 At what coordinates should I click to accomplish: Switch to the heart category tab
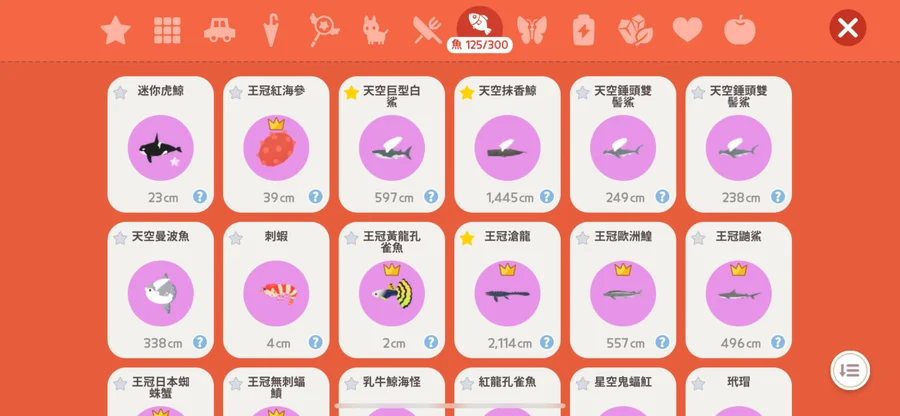point(687,30)
